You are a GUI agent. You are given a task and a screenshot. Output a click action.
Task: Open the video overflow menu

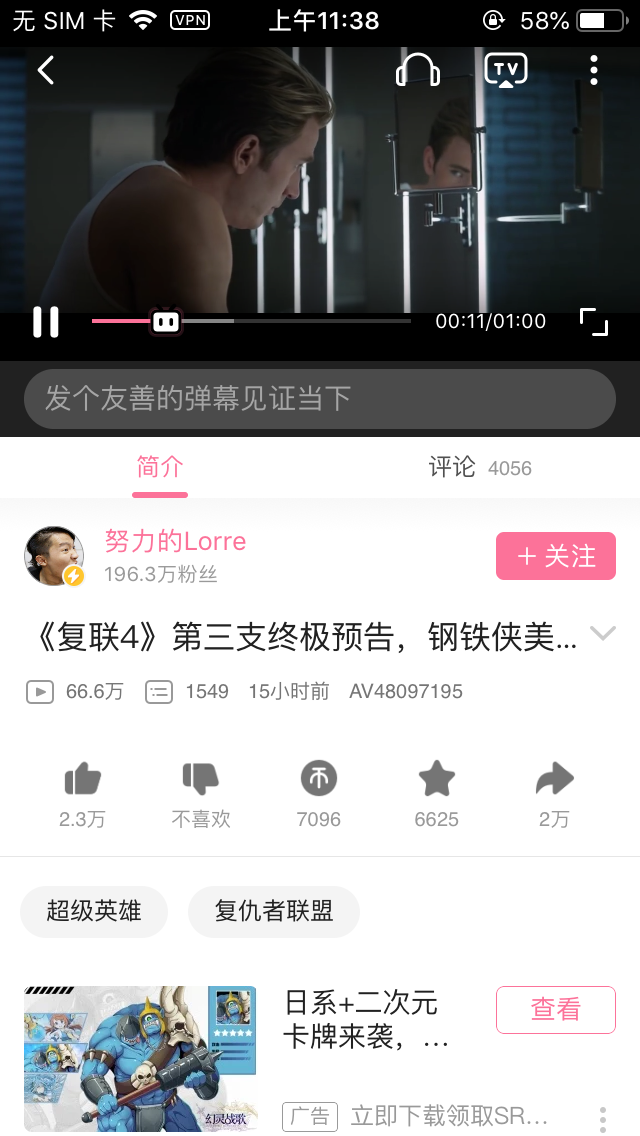594,70
